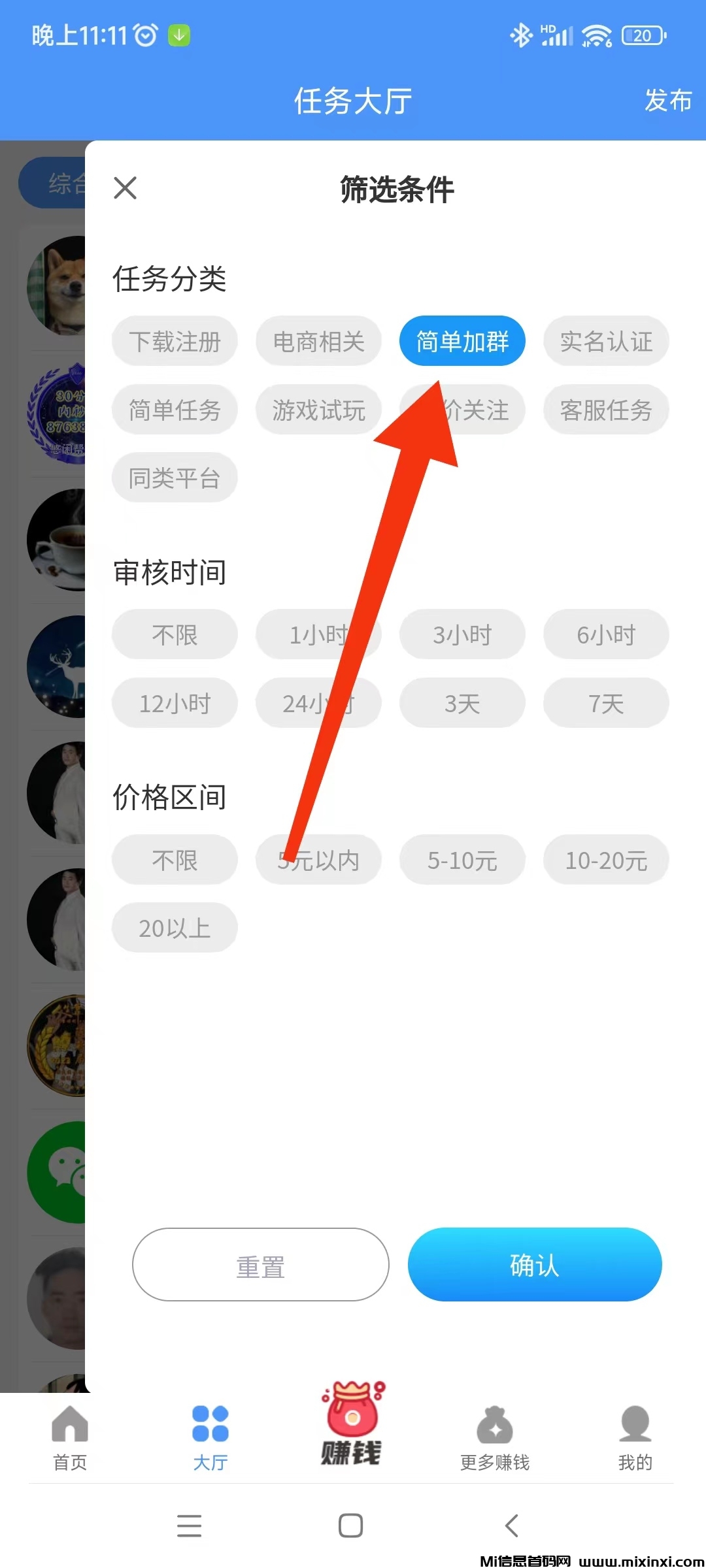Open the Android recent apps button
This screenshot has height=1568, width=706.
pyautogui.click(x=190, y=1526)
